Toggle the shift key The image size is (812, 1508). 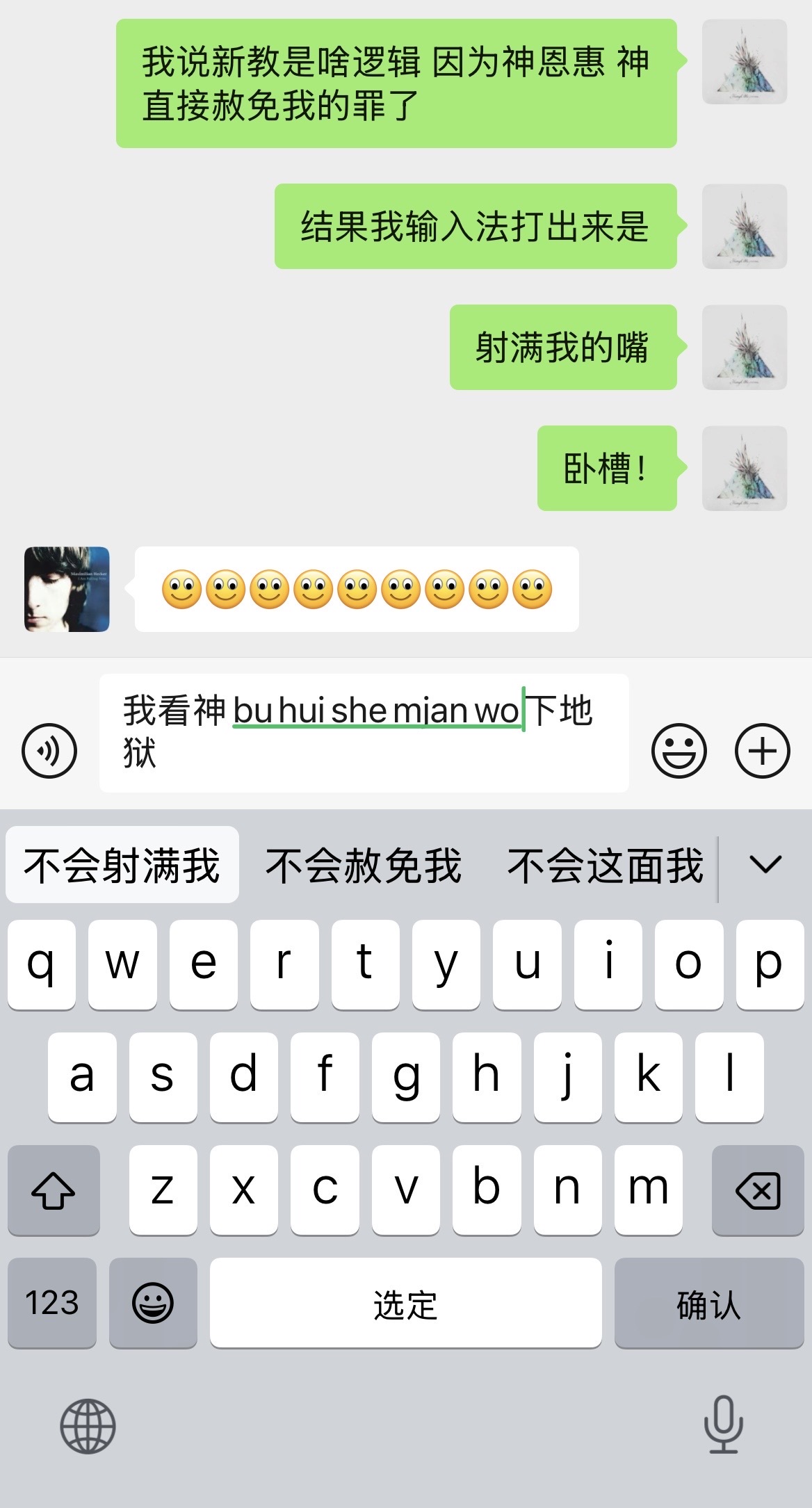click(54, 1190)
